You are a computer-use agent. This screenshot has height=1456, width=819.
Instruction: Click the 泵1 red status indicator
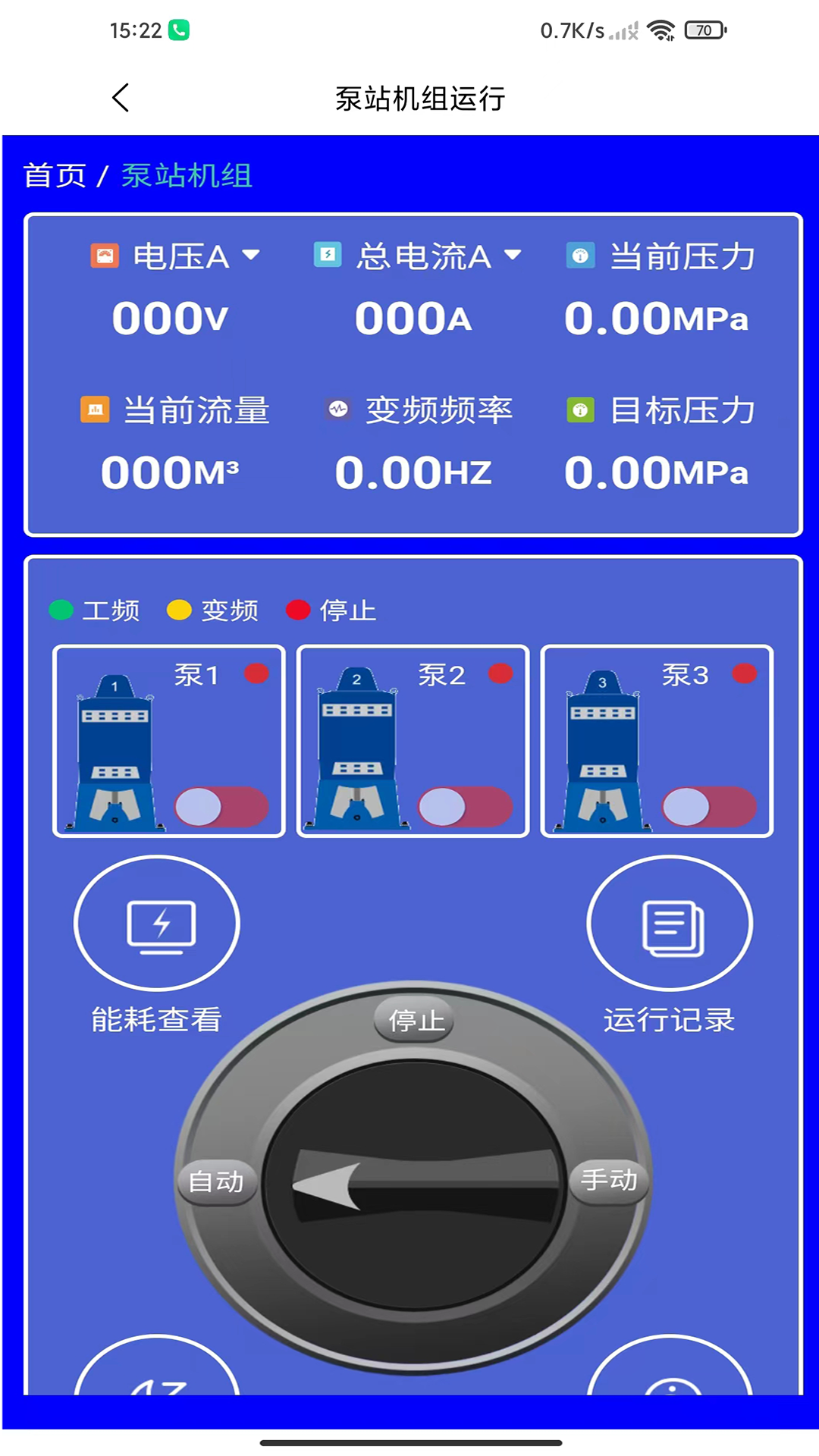click(x=257, y=673)
